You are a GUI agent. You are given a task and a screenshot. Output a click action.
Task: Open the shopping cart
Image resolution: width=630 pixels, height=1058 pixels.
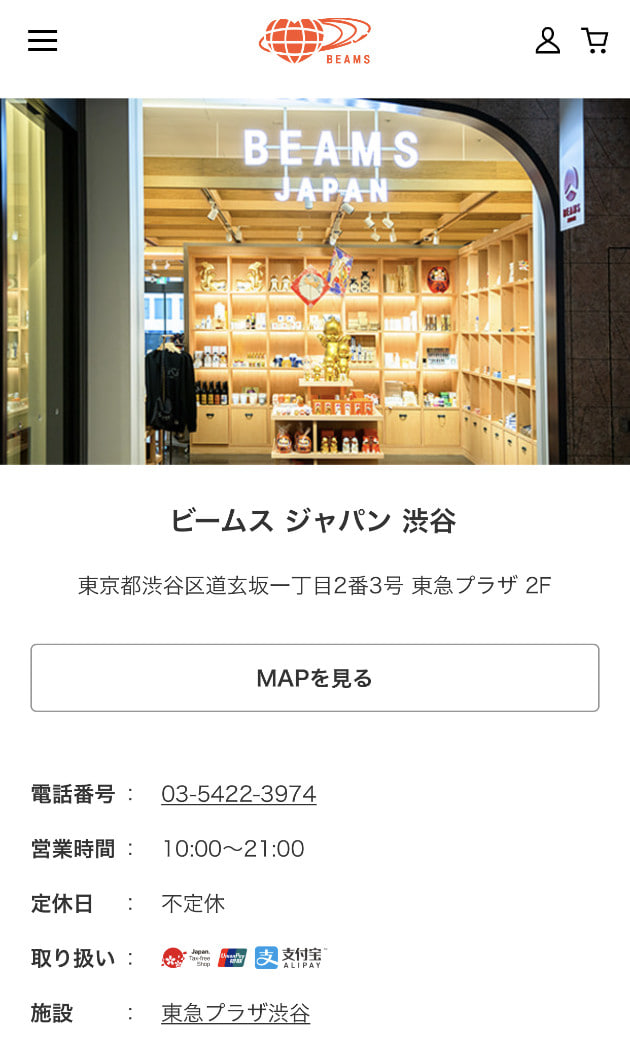click(x=595, y=41)
